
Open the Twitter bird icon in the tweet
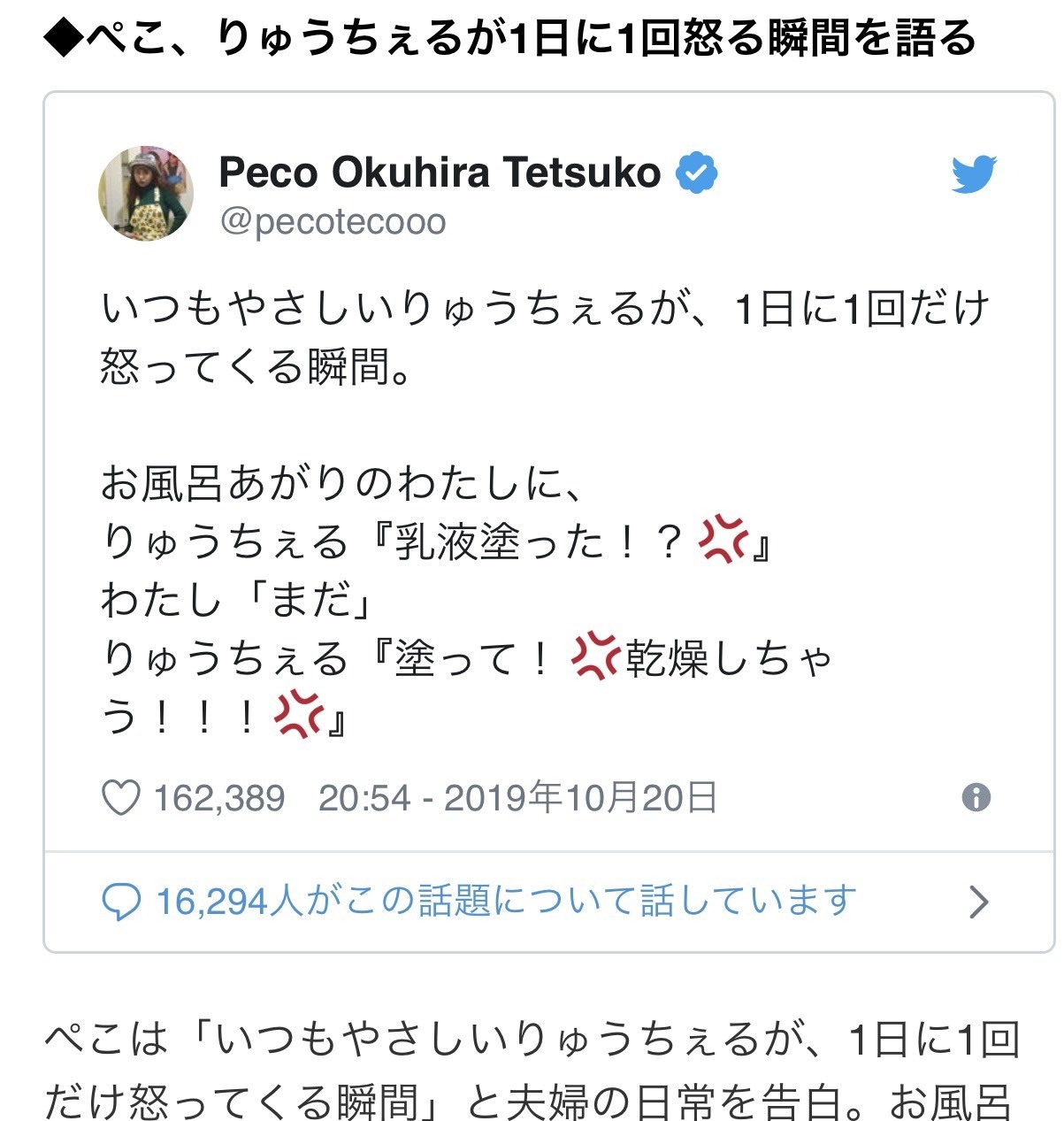974,174
